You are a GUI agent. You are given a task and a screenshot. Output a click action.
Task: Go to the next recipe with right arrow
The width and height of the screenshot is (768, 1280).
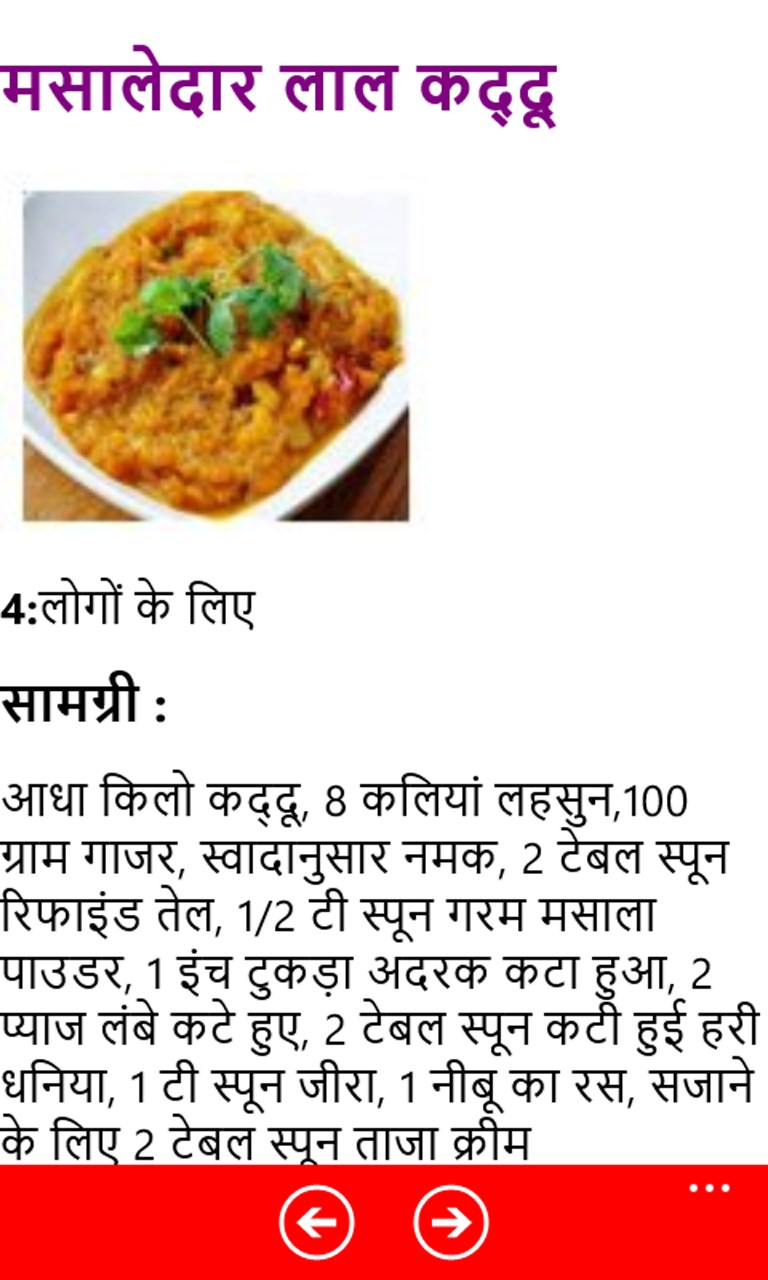(451, 1222)
